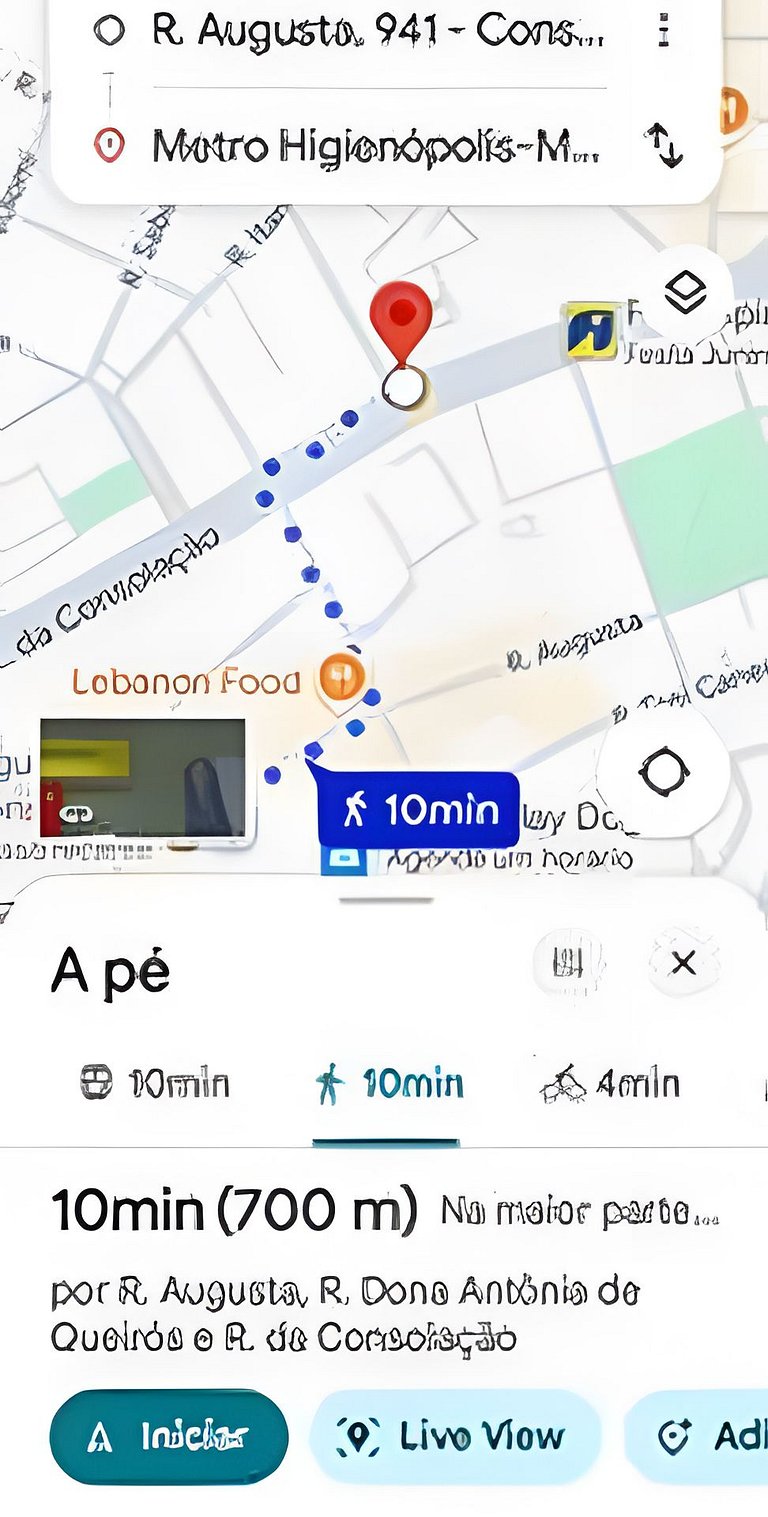The image size is (768, 1517).
Task: Switch to the transit 10min tab
Action: pyautogui.click(x=155, y=1083)
